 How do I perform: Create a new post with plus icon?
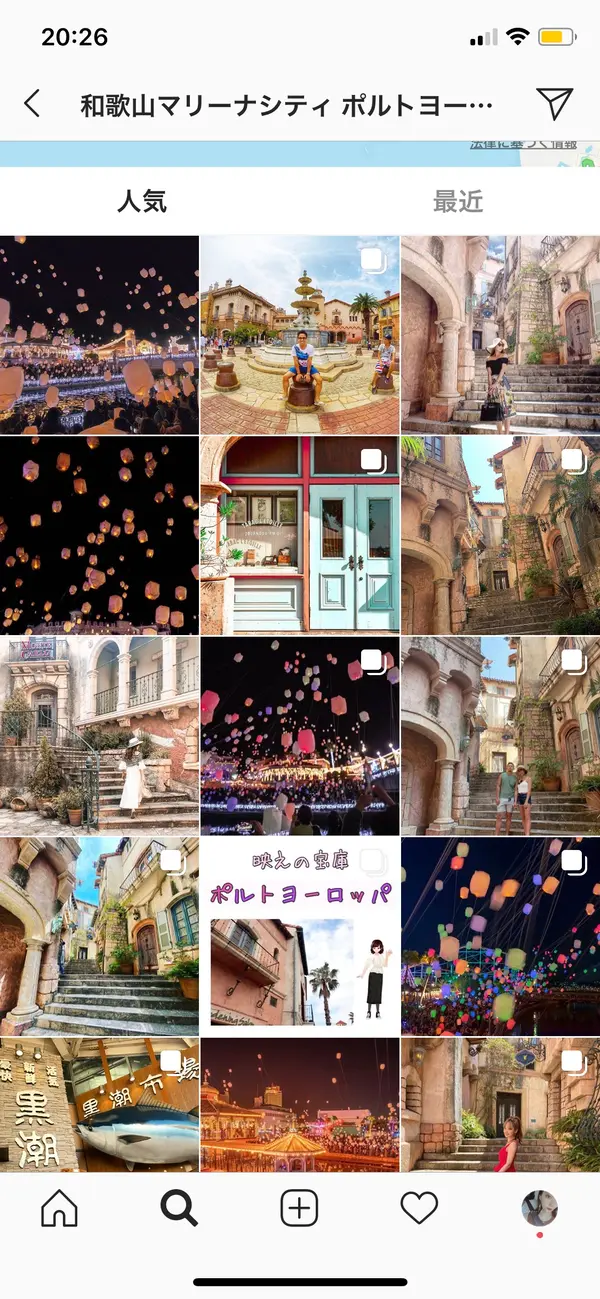click(x=299, y=1209)
